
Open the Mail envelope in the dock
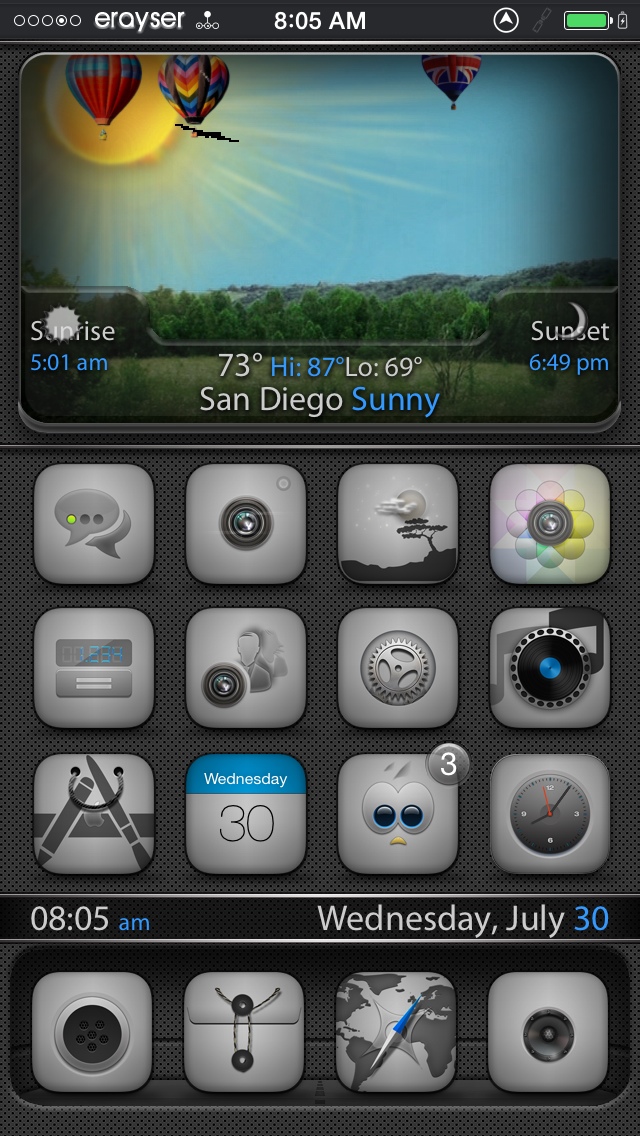[x=244, y=1031]
